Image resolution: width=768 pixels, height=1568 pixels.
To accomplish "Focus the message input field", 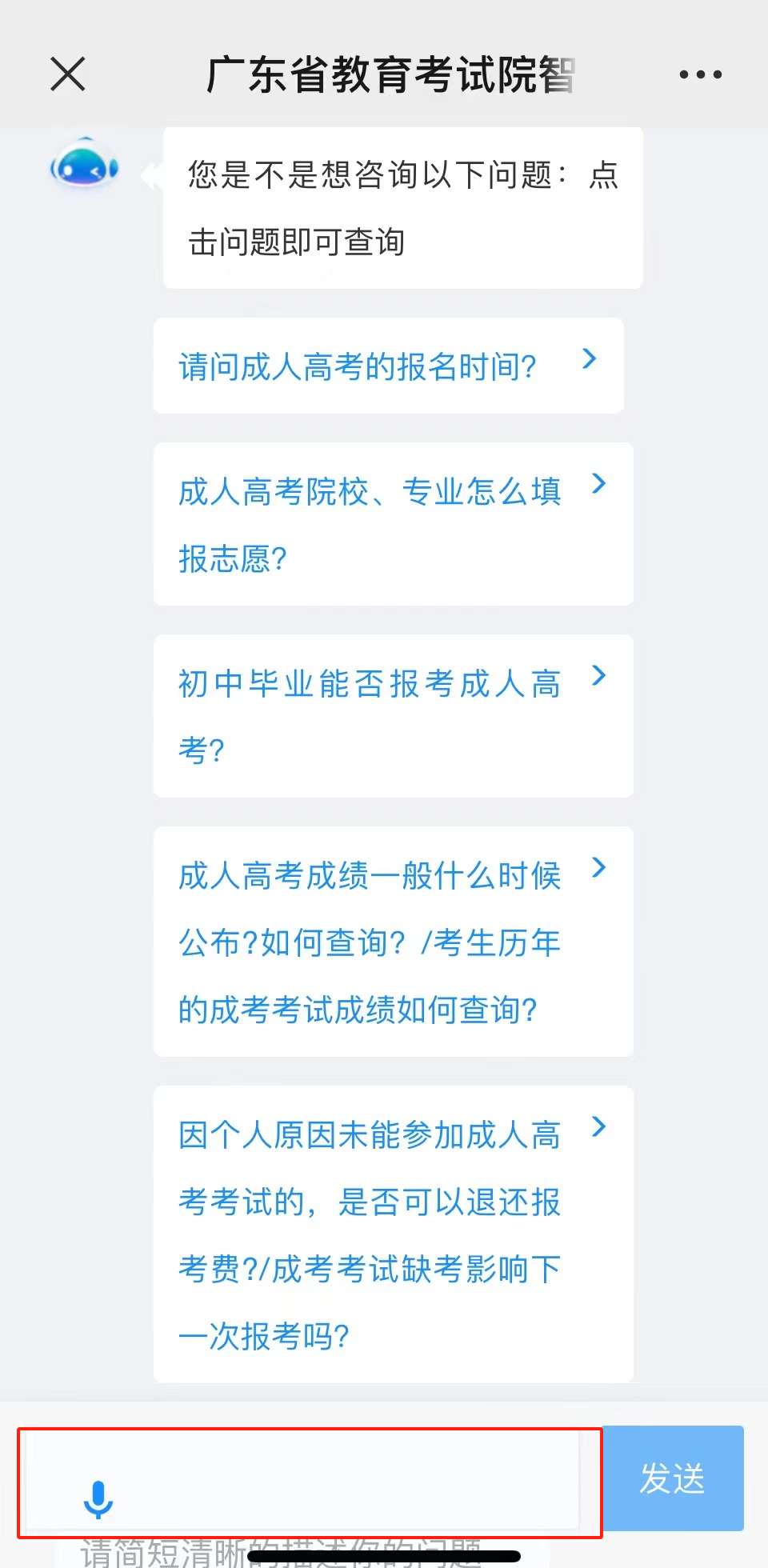I will point(344,1480).
